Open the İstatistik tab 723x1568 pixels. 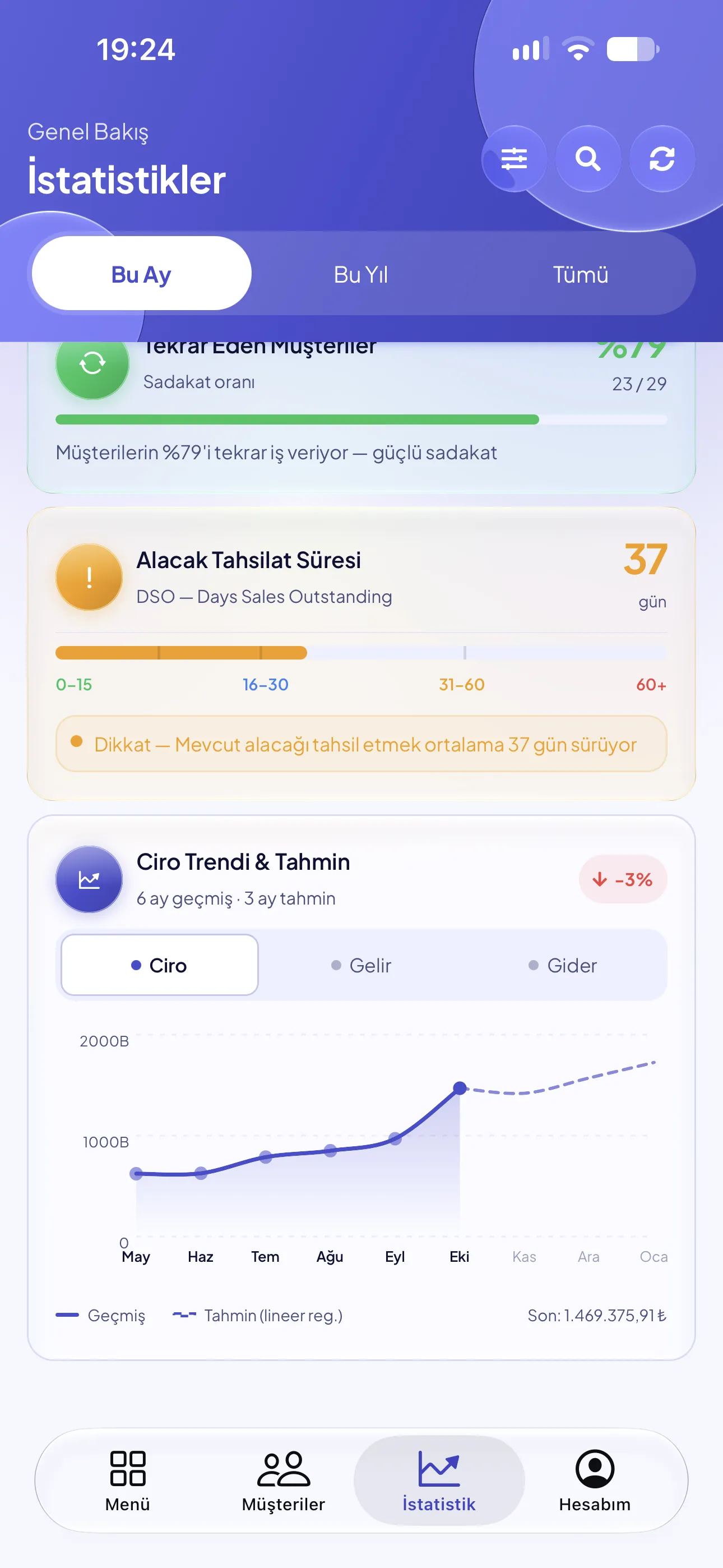439,1481
